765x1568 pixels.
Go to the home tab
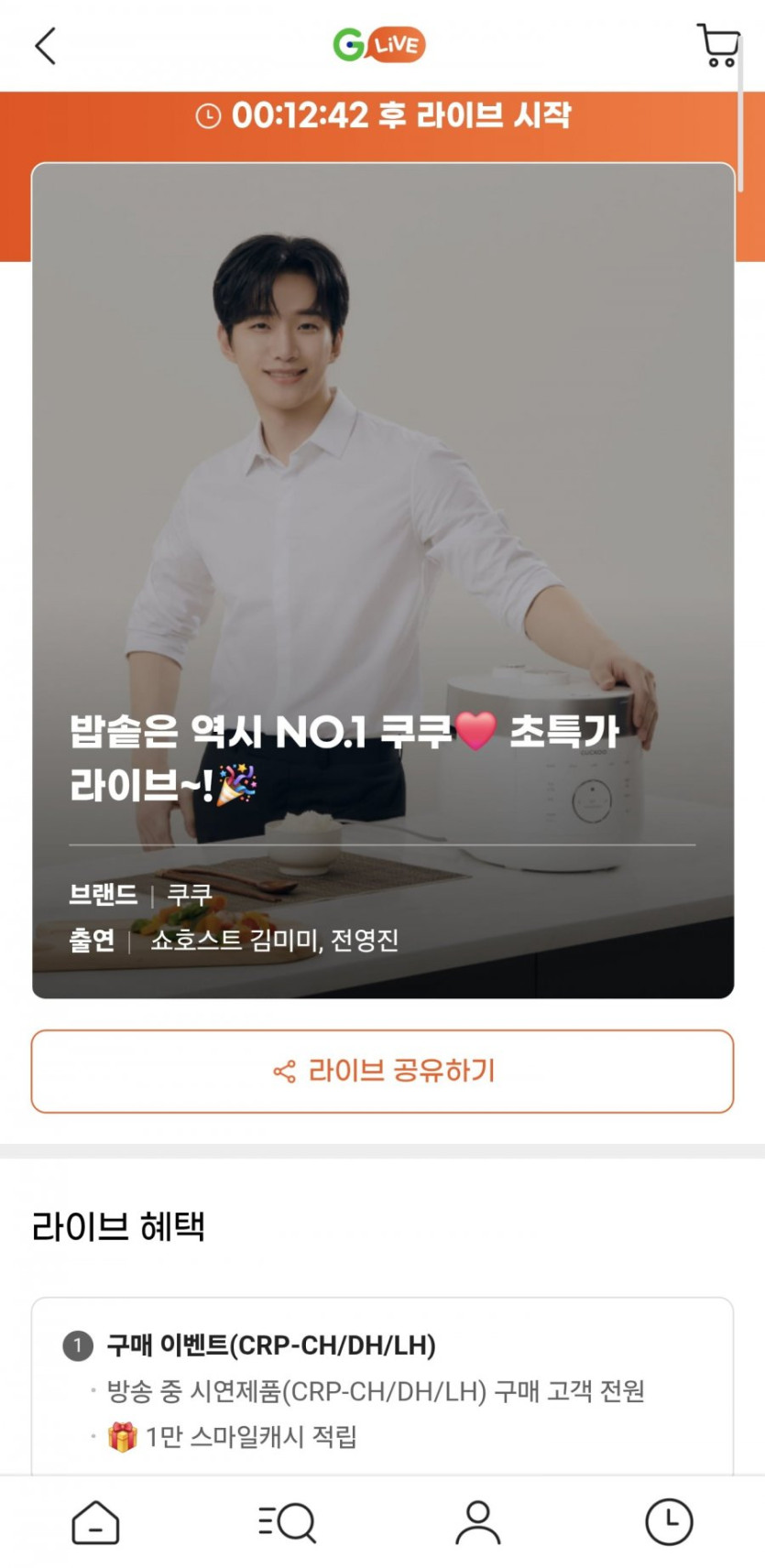(95, 1522)
